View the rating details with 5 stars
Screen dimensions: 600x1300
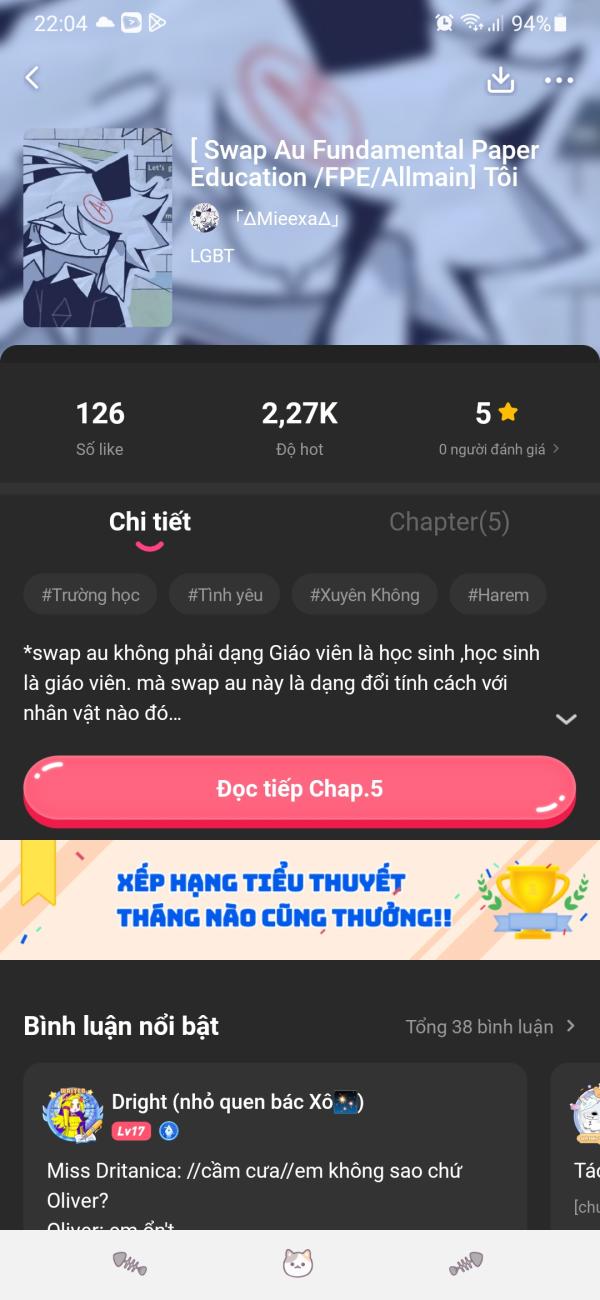coord(498,428)
